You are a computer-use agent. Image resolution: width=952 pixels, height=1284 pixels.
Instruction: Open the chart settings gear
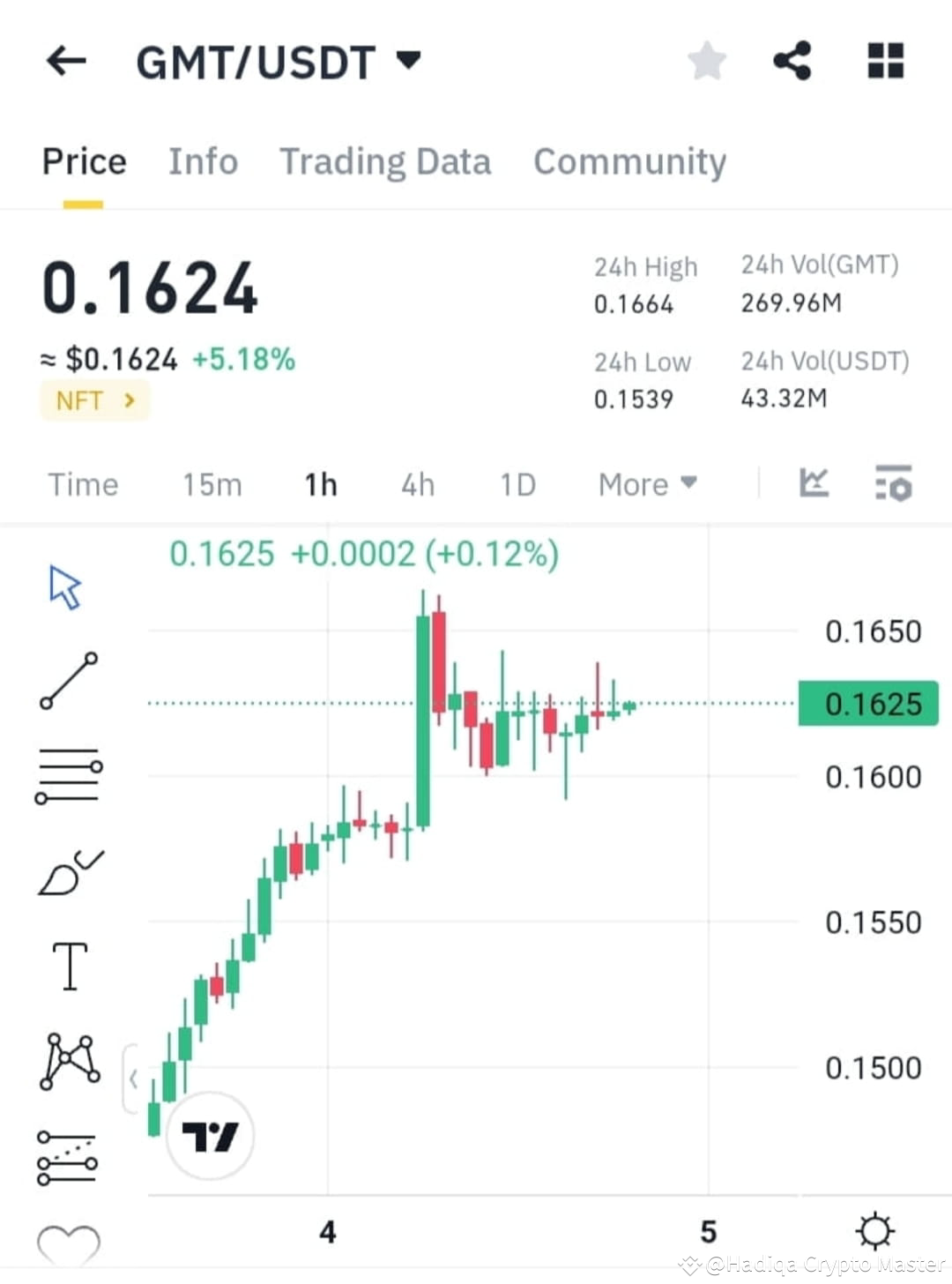(x=874, y=1232)
